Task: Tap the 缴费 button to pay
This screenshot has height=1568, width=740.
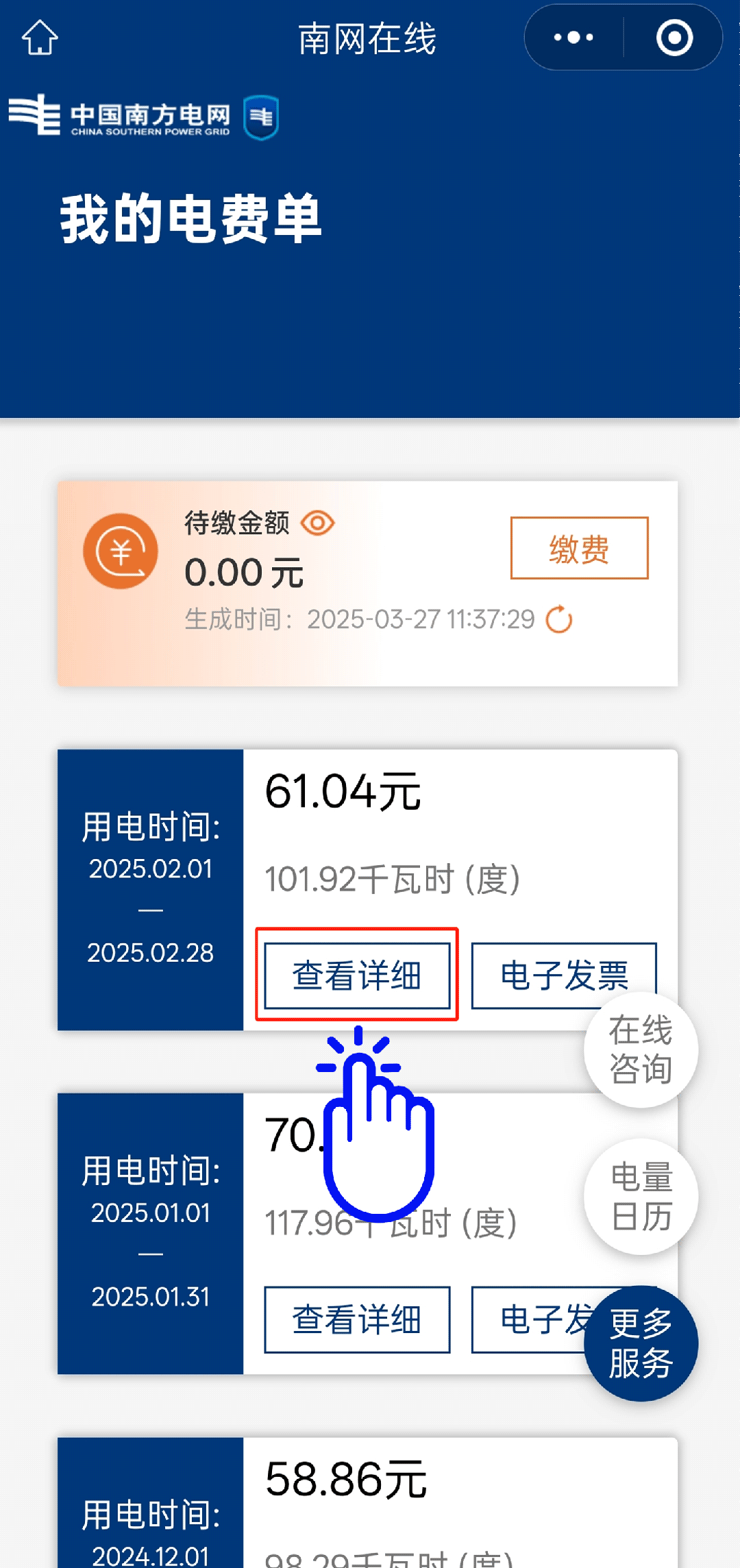Action: click(x=579, y=548)
